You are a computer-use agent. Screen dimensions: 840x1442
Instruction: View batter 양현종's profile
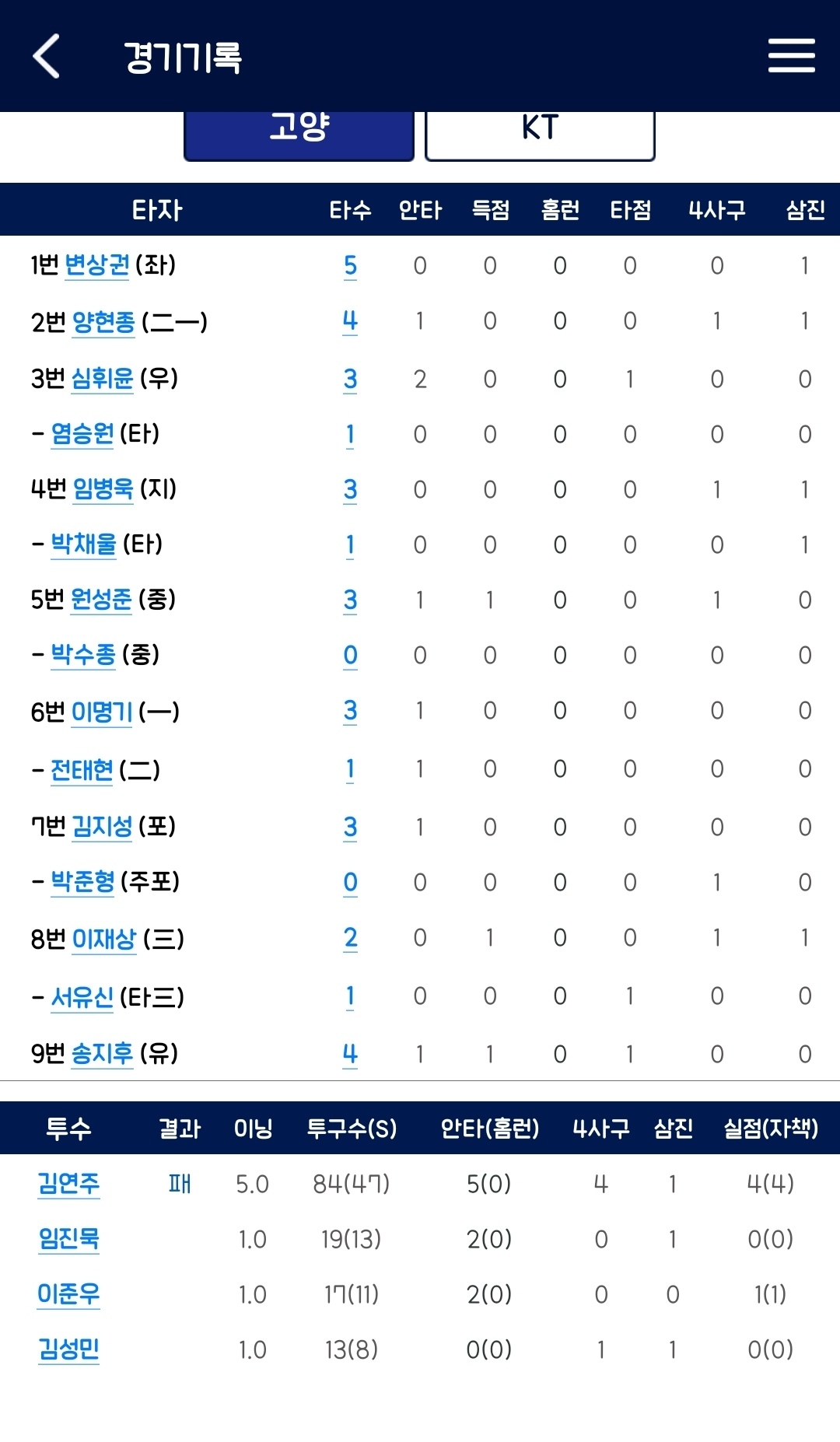[x=103, y=322]
